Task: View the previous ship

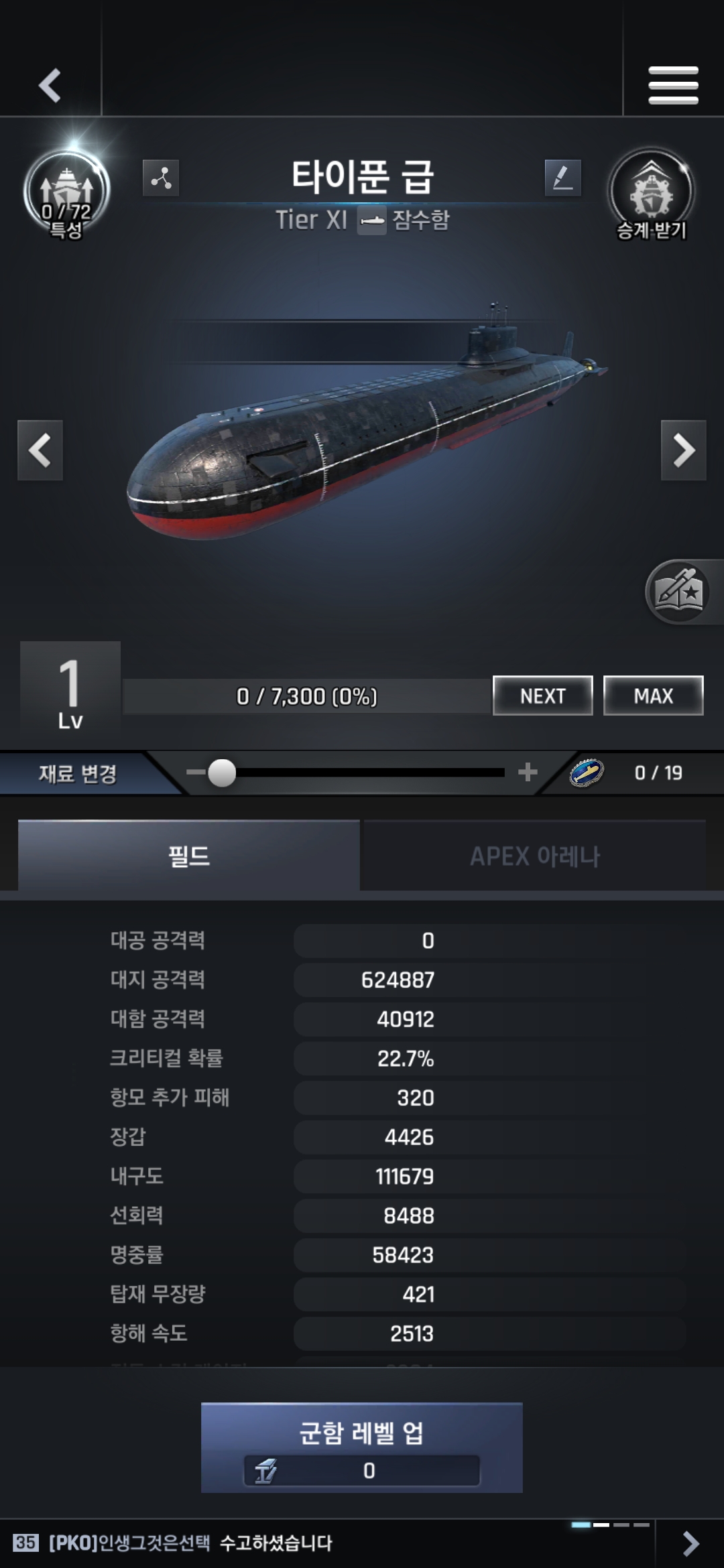Action: tap(40, 450)
